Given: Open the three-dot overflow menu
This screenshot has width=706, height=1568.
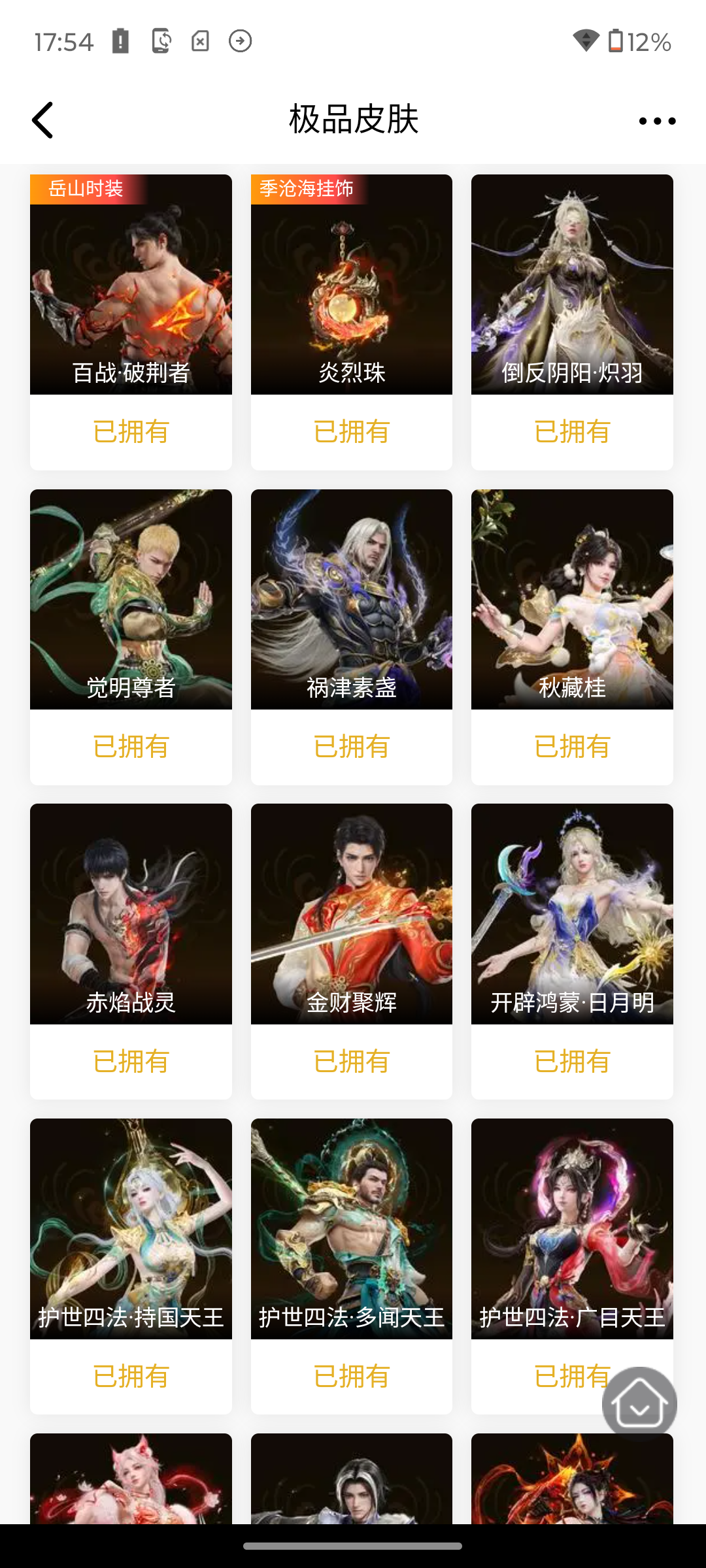Looking at the screenshot, I should pyautogui.click(x=657, y=121).
